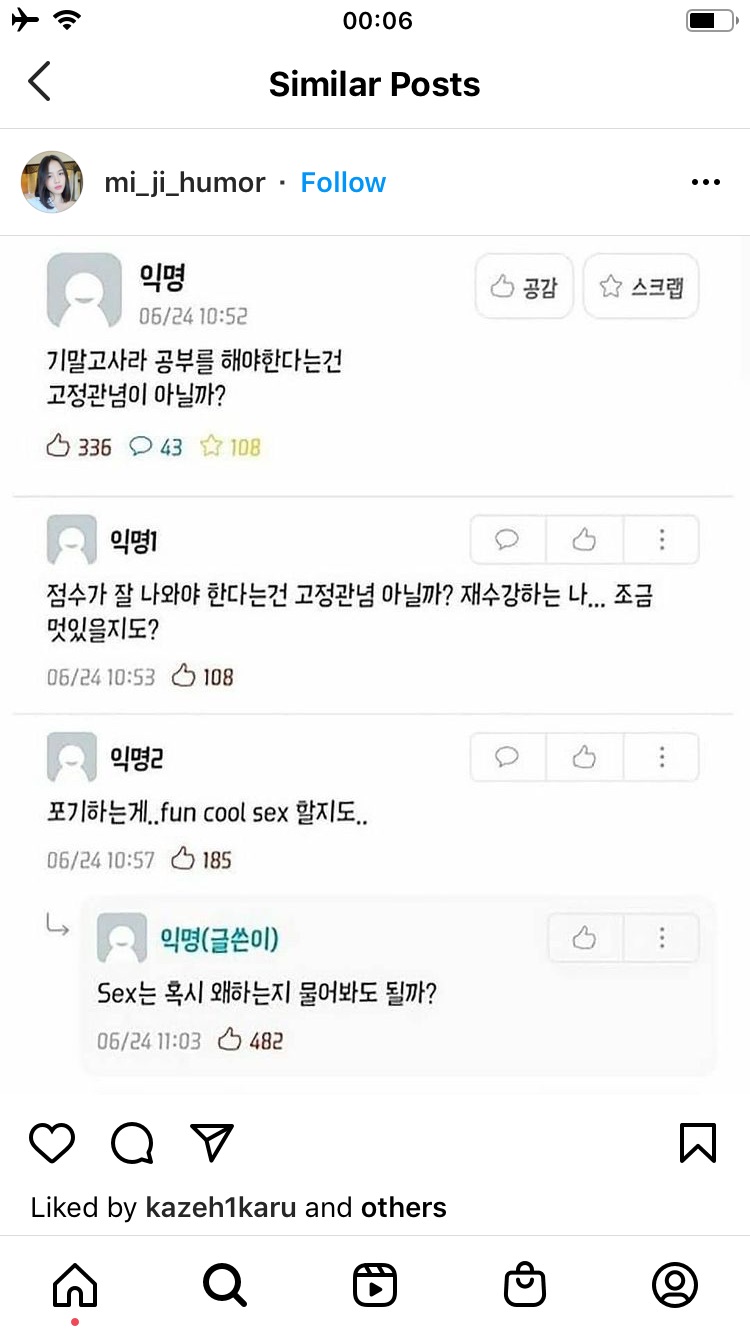Viewport: 750px width, 1334px height.
Task: Open the mi_ji_humor username link
Action: (185, 183)
